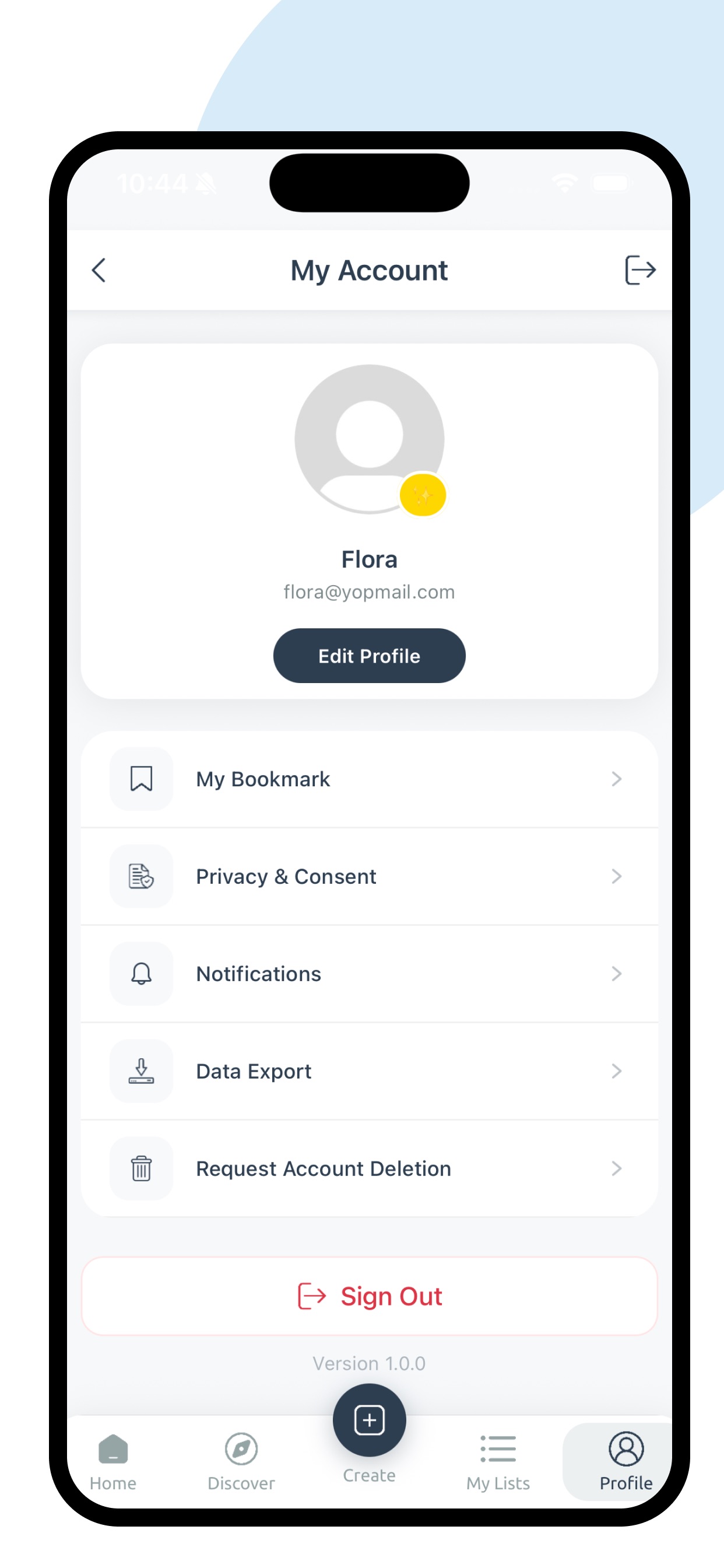
Task: Tap the red Sign Out button
Action: tap(368, 1296)
